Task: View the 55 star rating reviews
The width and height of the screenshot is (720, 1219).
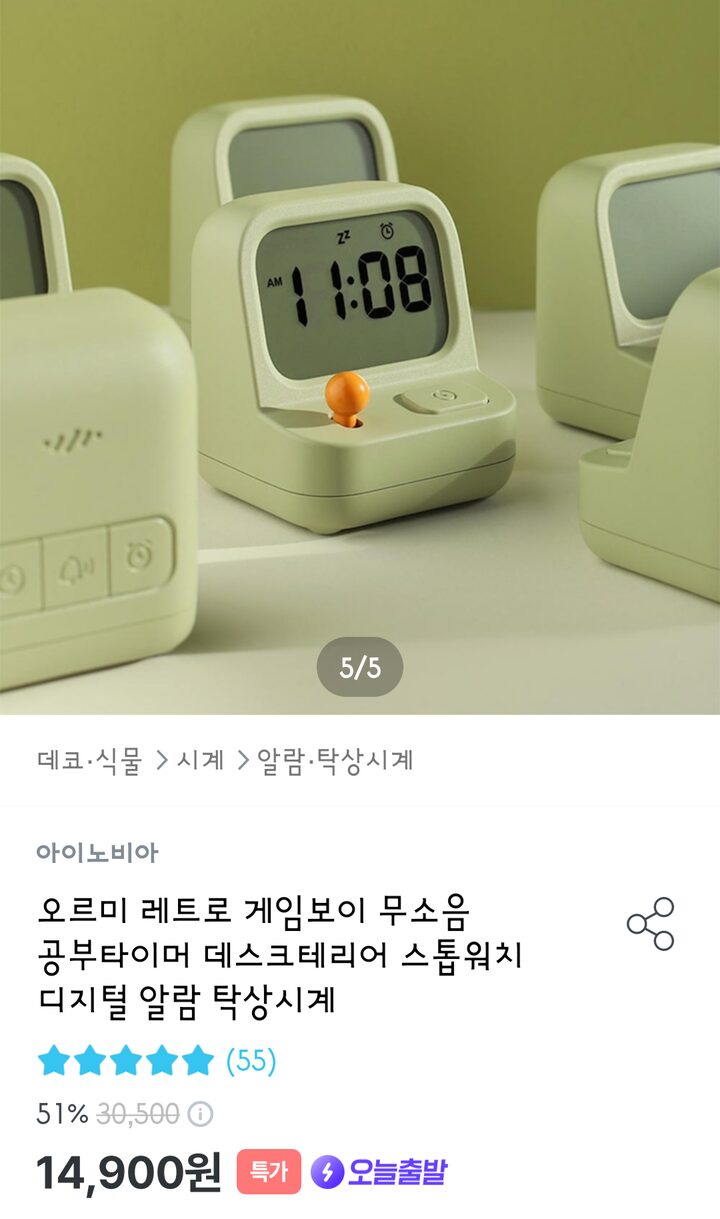Action: click(x=156, y=1061)
